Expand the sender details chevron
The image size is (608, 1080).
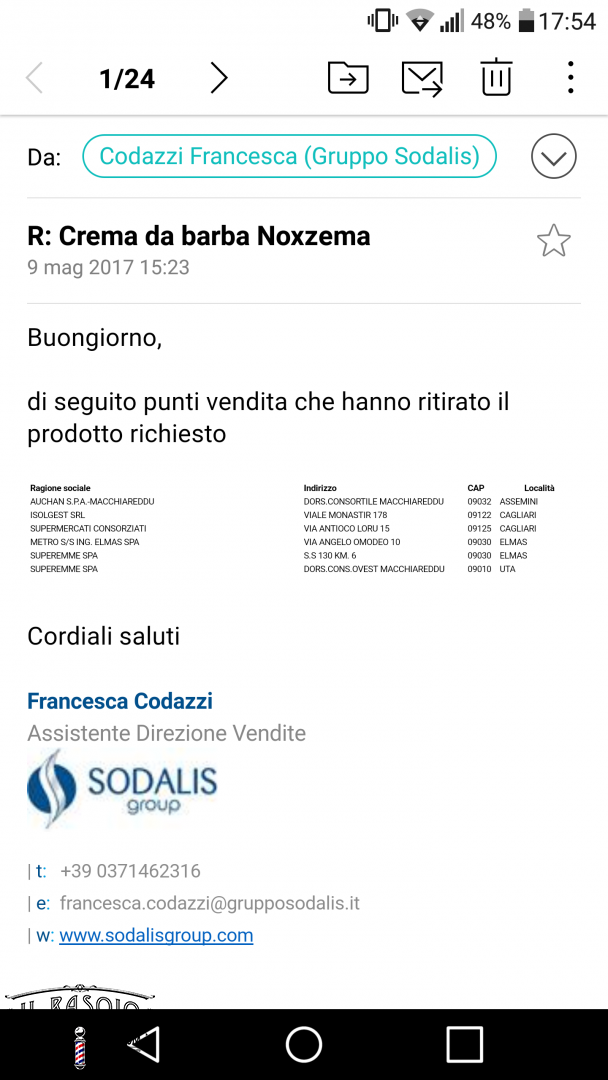click(x=554, y=157)
